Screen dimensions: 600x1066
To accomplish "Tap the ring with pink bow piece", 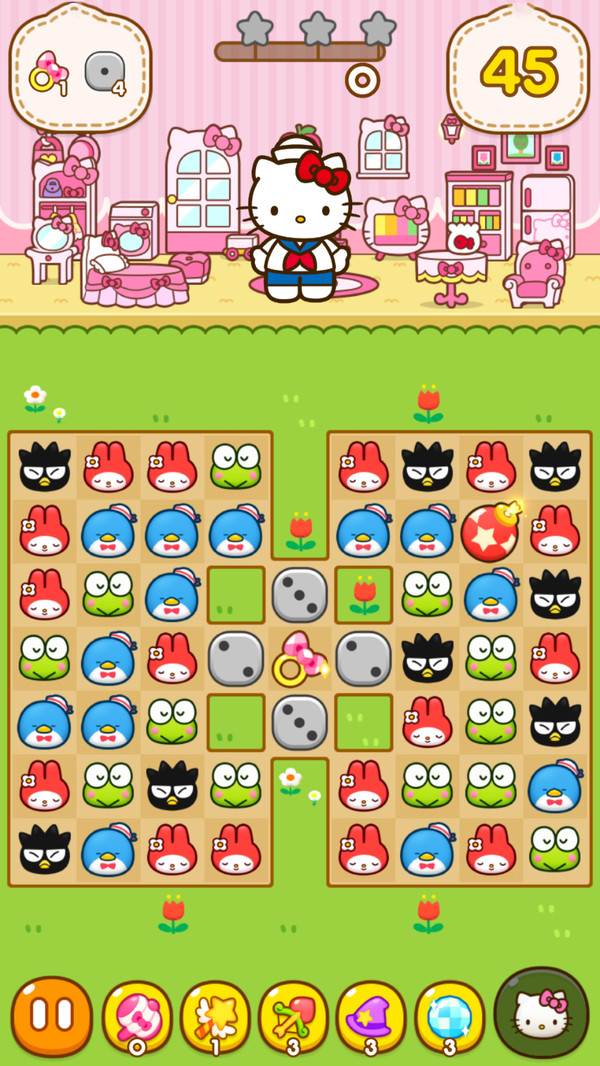I will pos(300,658).
